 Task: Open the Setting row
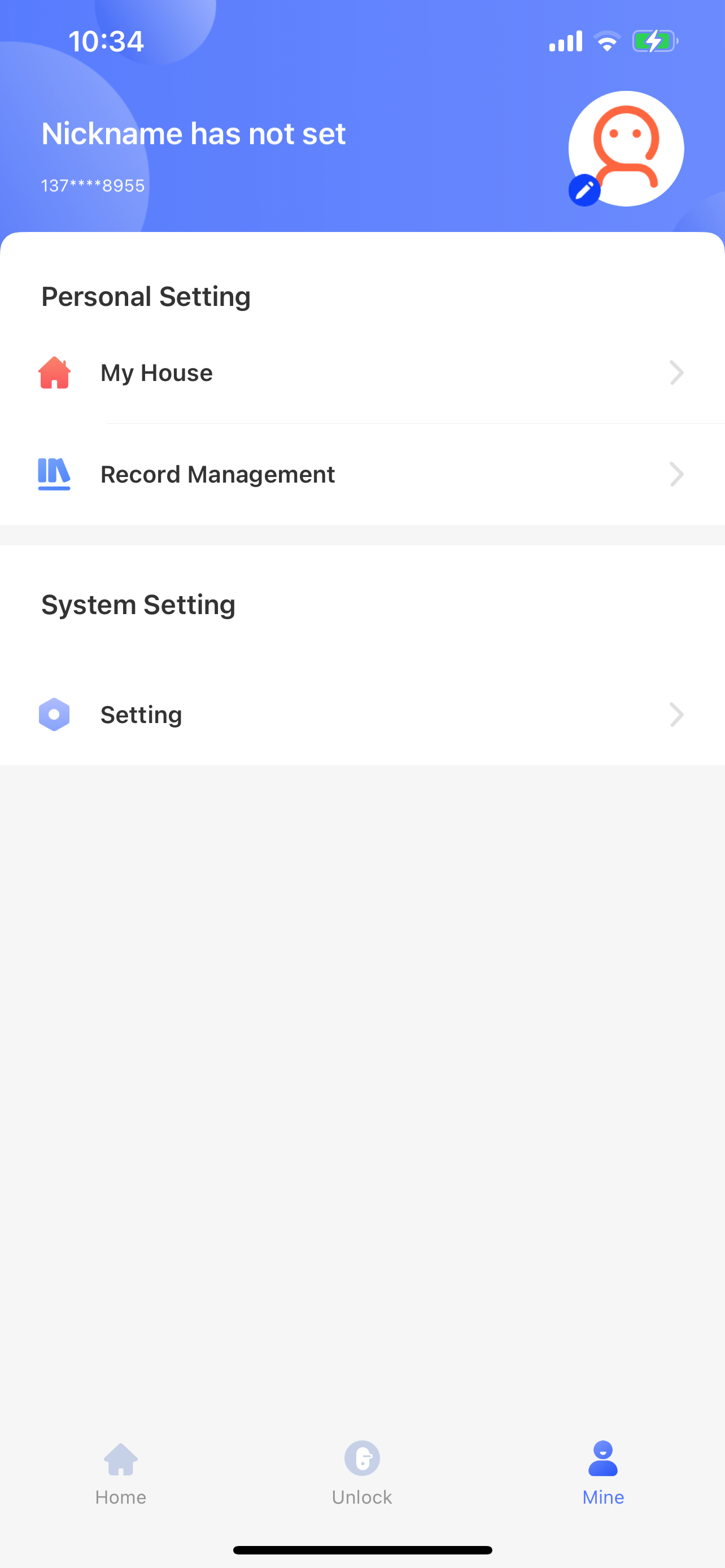click(363, 714)
